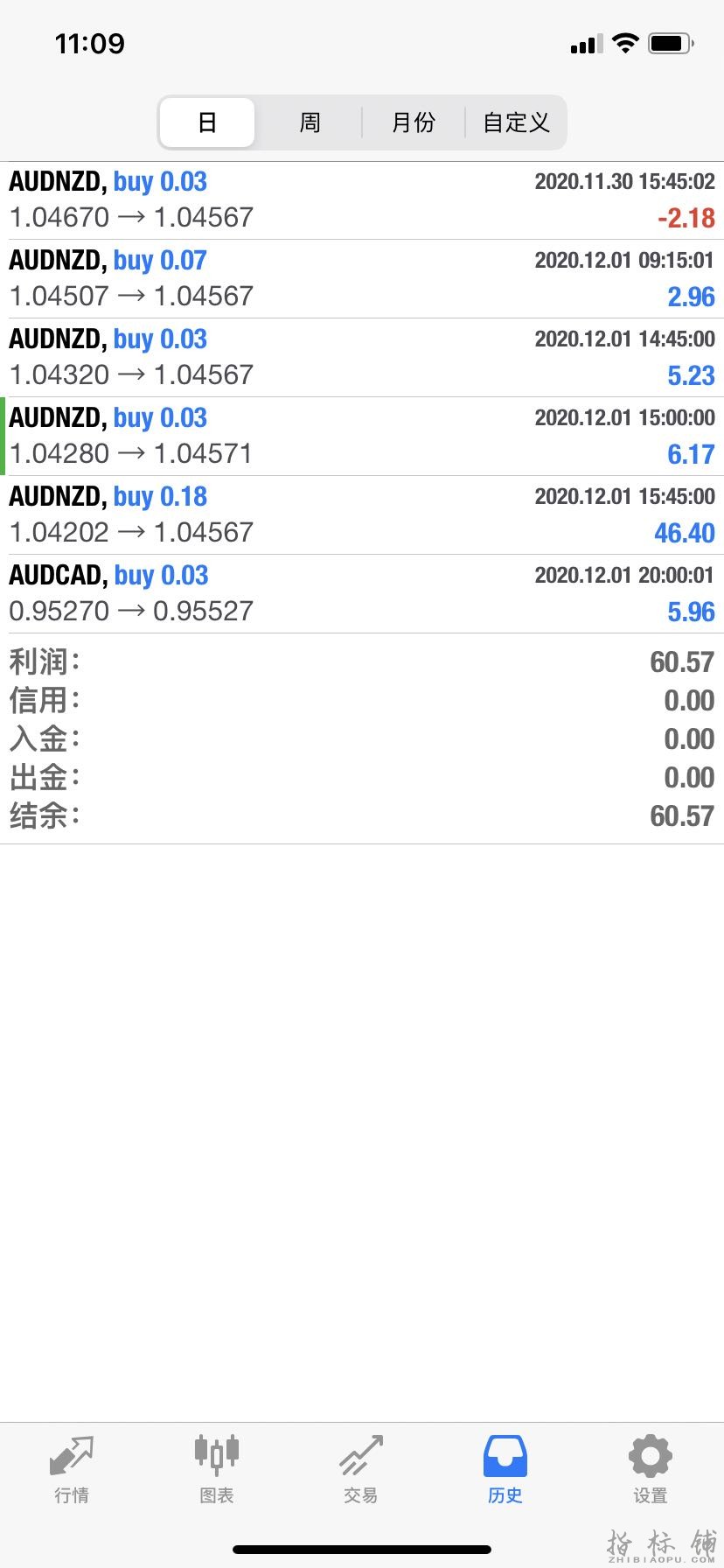Open the AUDNZD buy 0.18 trade

pos(362,515)
